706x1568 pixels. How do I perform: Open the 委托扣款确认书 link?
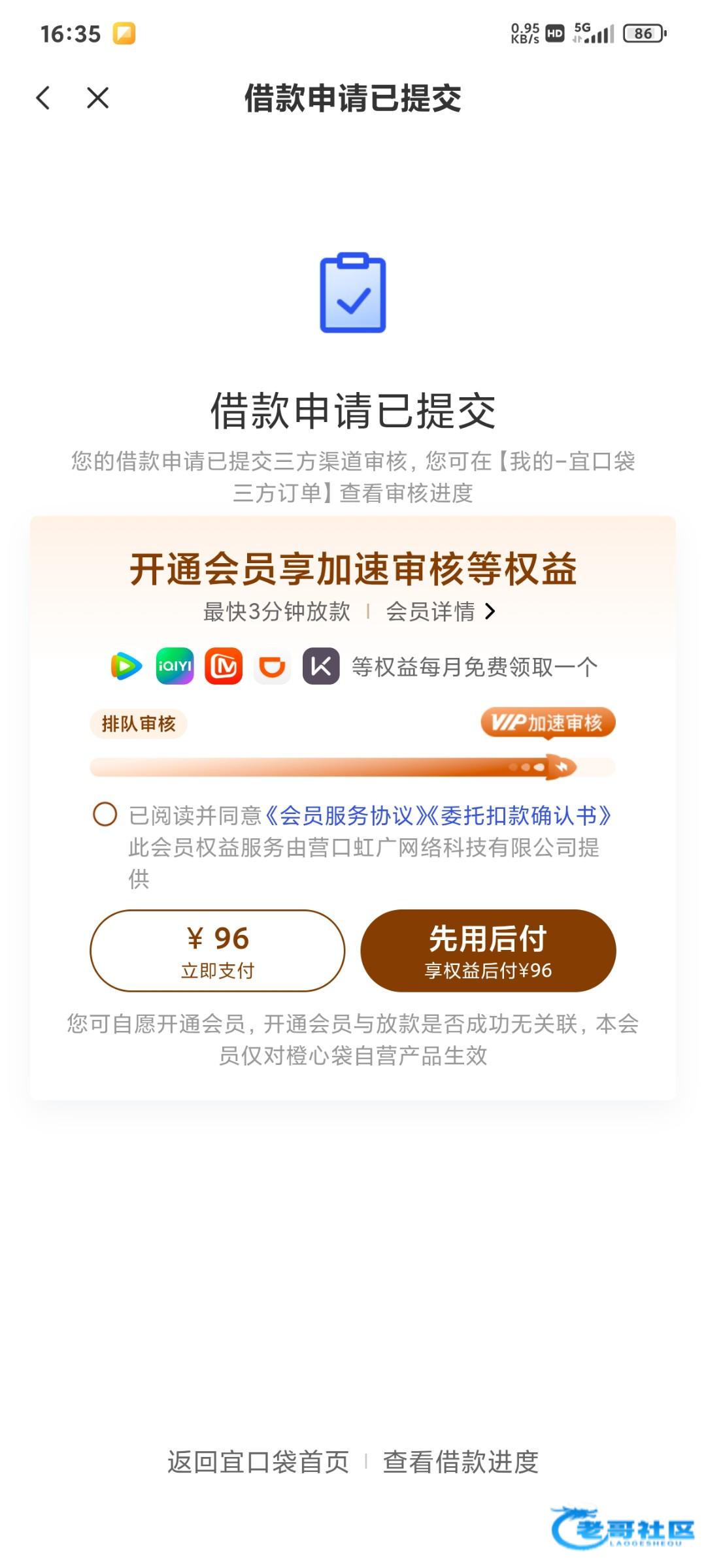click(521, 815)
